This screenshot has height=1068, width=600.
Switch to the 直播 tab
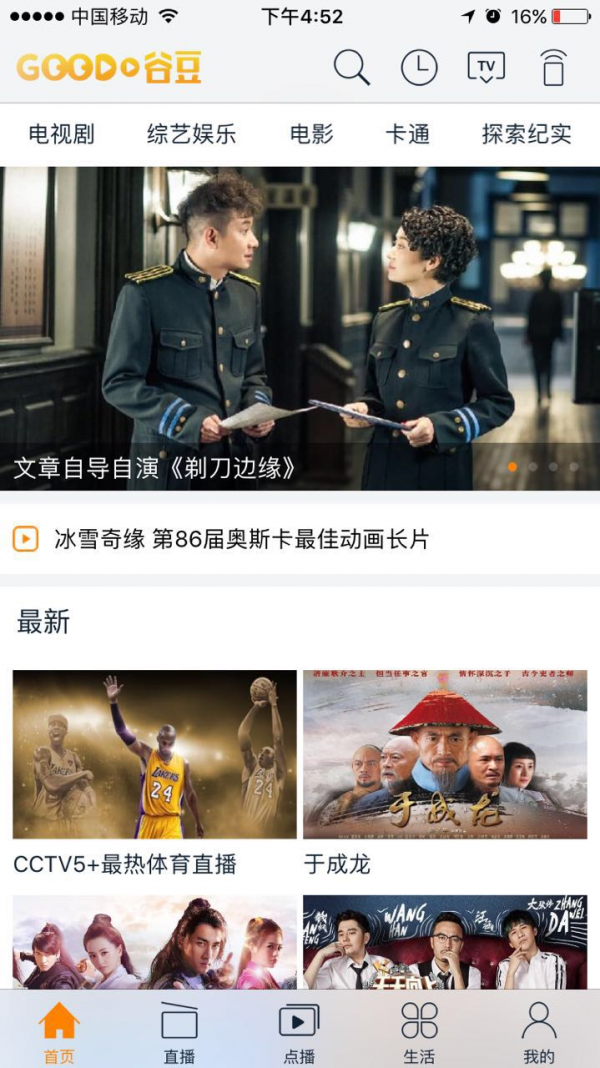click(x=179, y=1031)
